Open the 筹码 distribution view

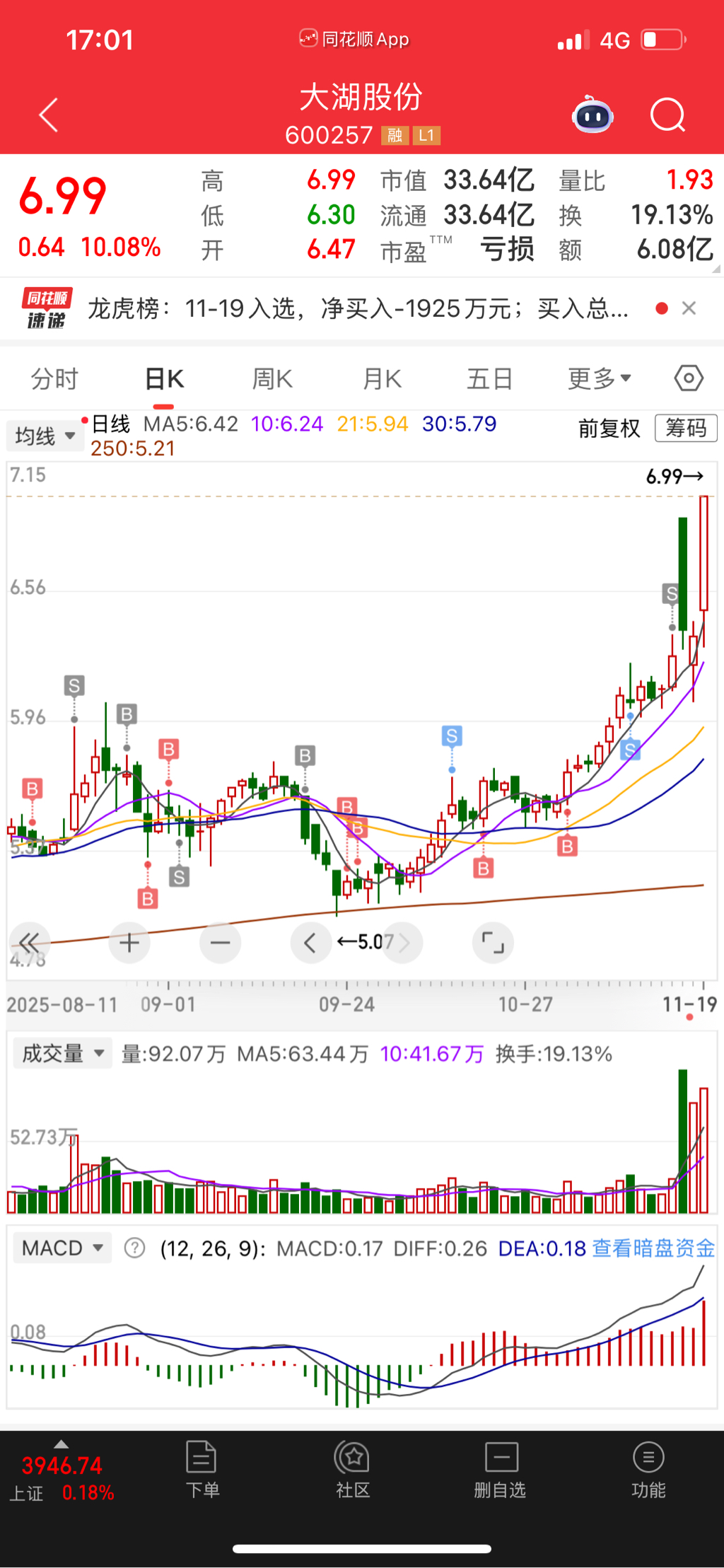685,429
